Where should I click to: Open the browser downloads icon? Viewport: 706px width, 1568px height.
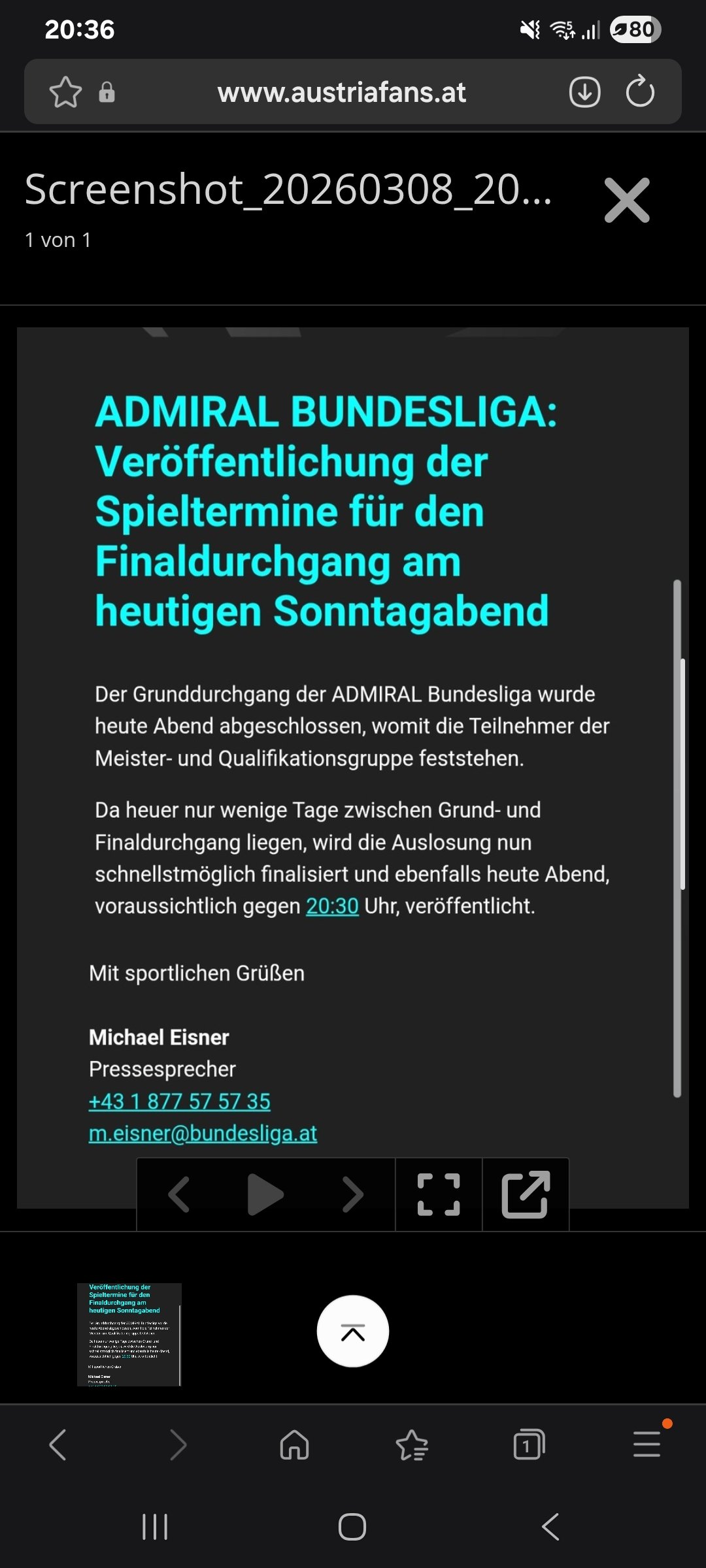pyautogui.click(x=584, y=92)
